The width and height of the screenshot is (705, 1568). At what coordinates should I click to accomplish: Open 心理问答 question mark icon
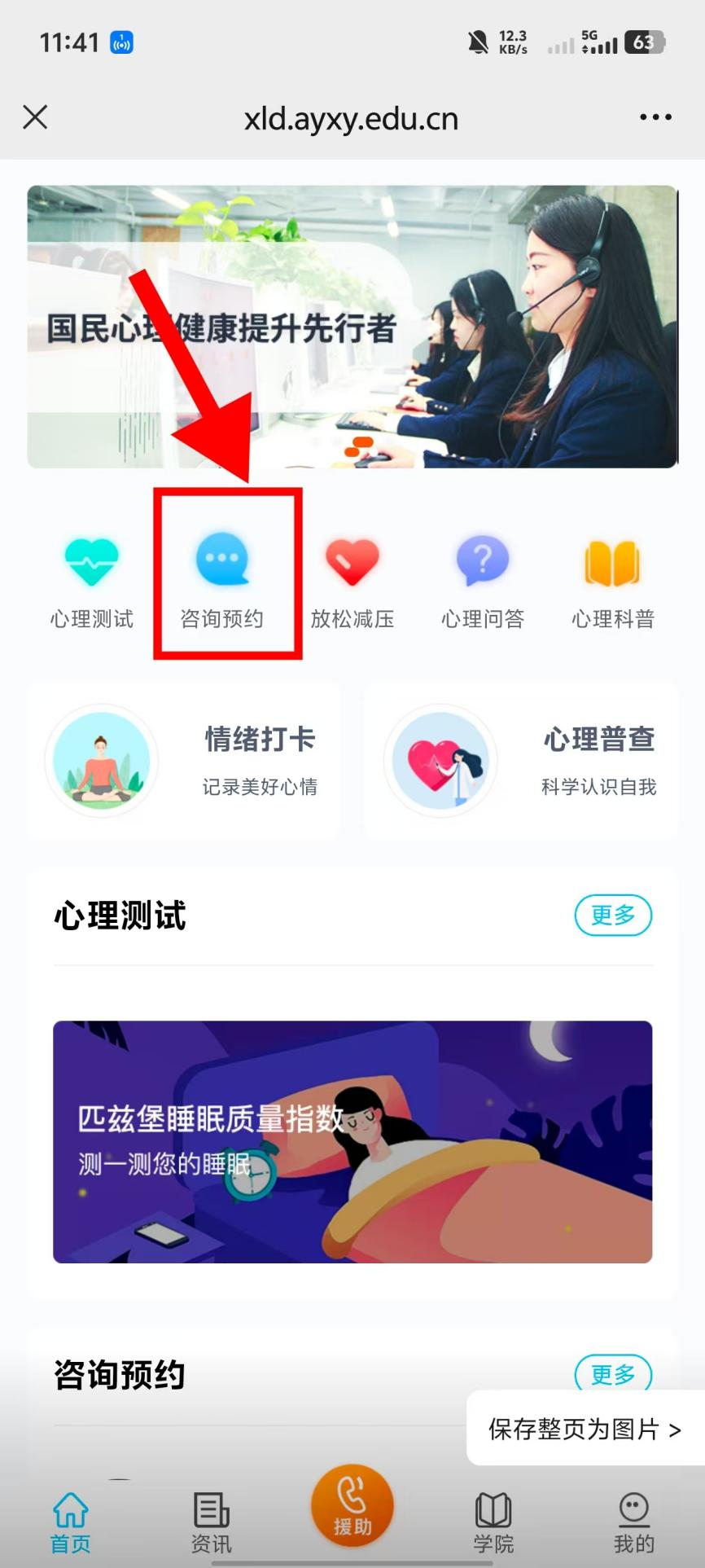click(482, 562)
